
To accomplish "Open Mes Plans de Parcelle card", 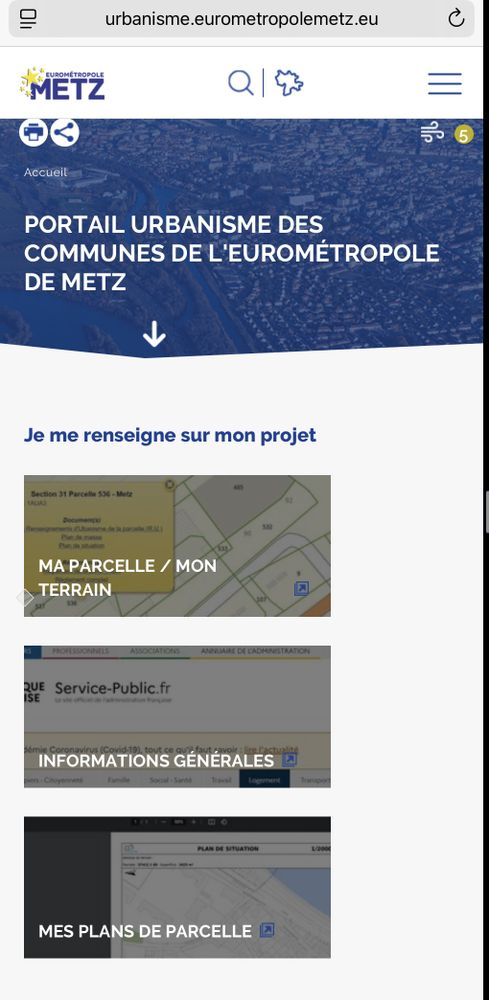I will 177,887.
